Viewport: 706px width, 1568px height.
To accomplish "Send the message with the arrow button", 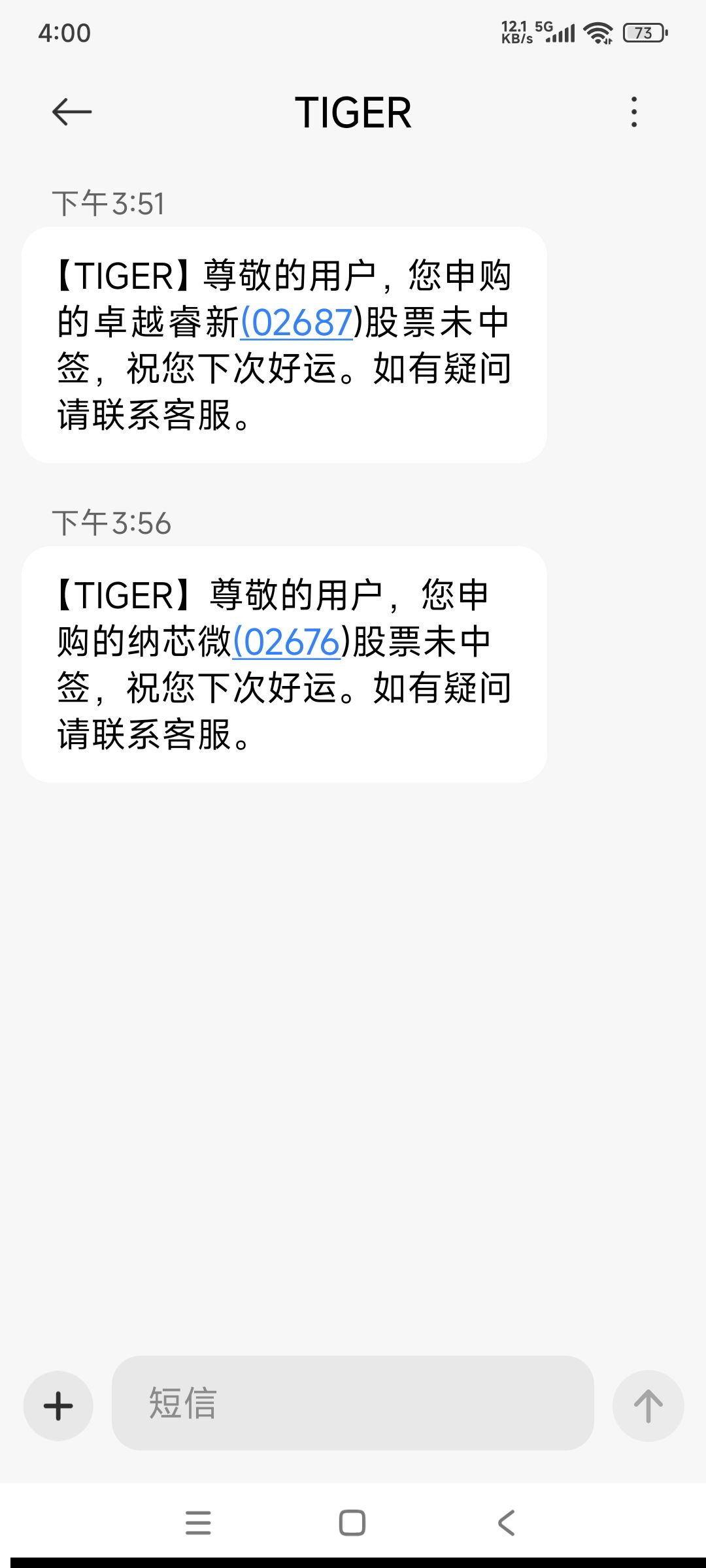I will click(648, 1405).
